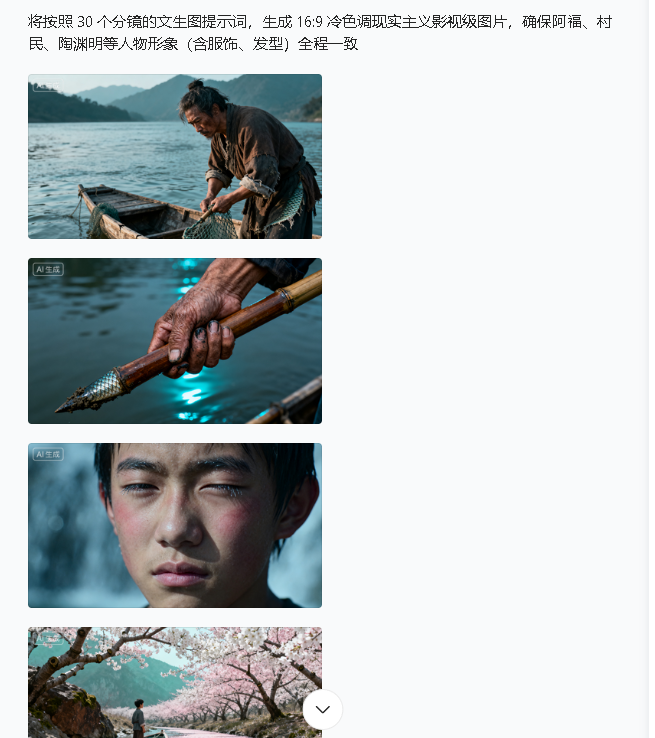
Task: Open the hand holding bamboo spear image
Action: (175, 341)
